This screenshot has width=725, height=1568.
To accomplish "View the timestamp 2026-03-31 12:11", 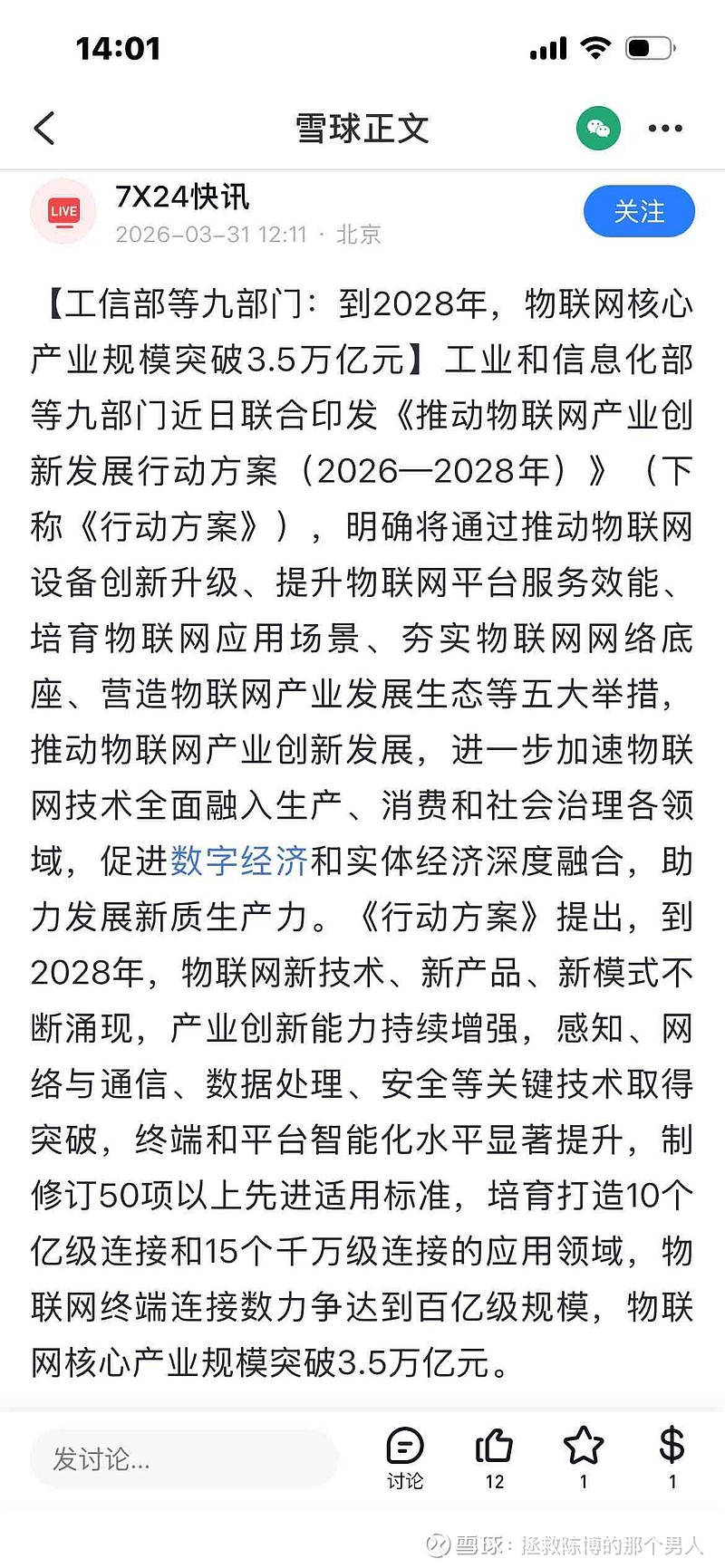I will [208, 235].
